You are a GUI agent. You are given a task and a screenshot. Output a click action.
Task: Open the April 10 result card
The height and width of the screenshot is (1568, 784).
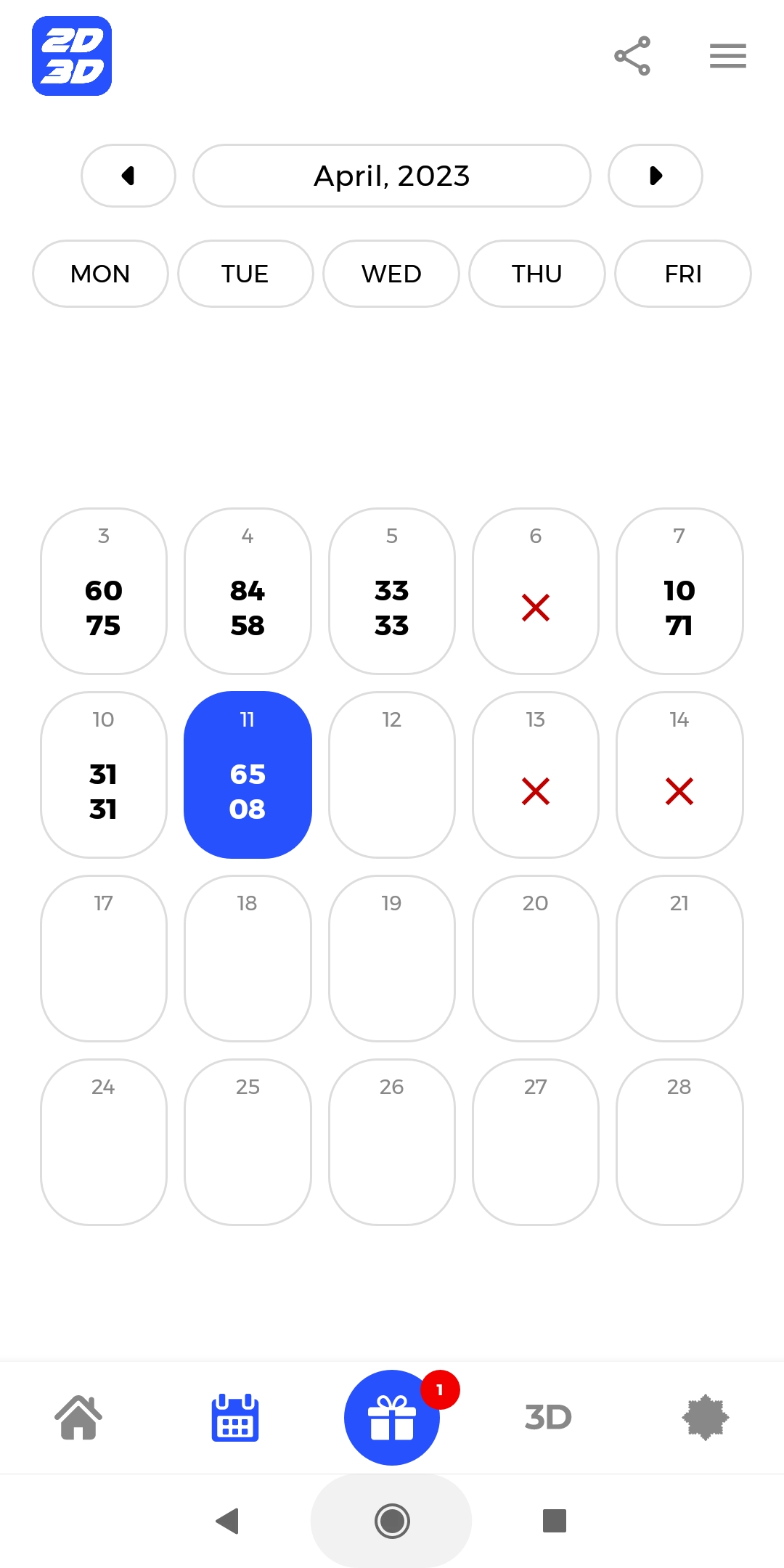pyautogui.click(x=104, y=775)
